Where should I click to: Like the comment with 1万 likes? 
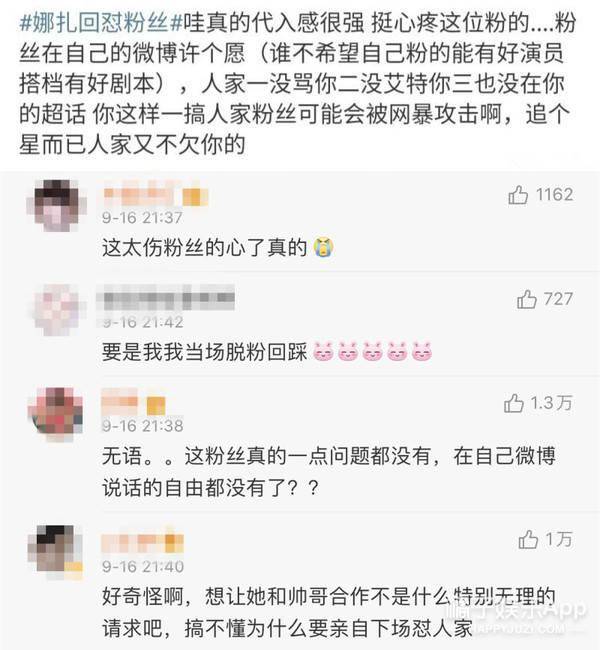[x=528, y=540]
